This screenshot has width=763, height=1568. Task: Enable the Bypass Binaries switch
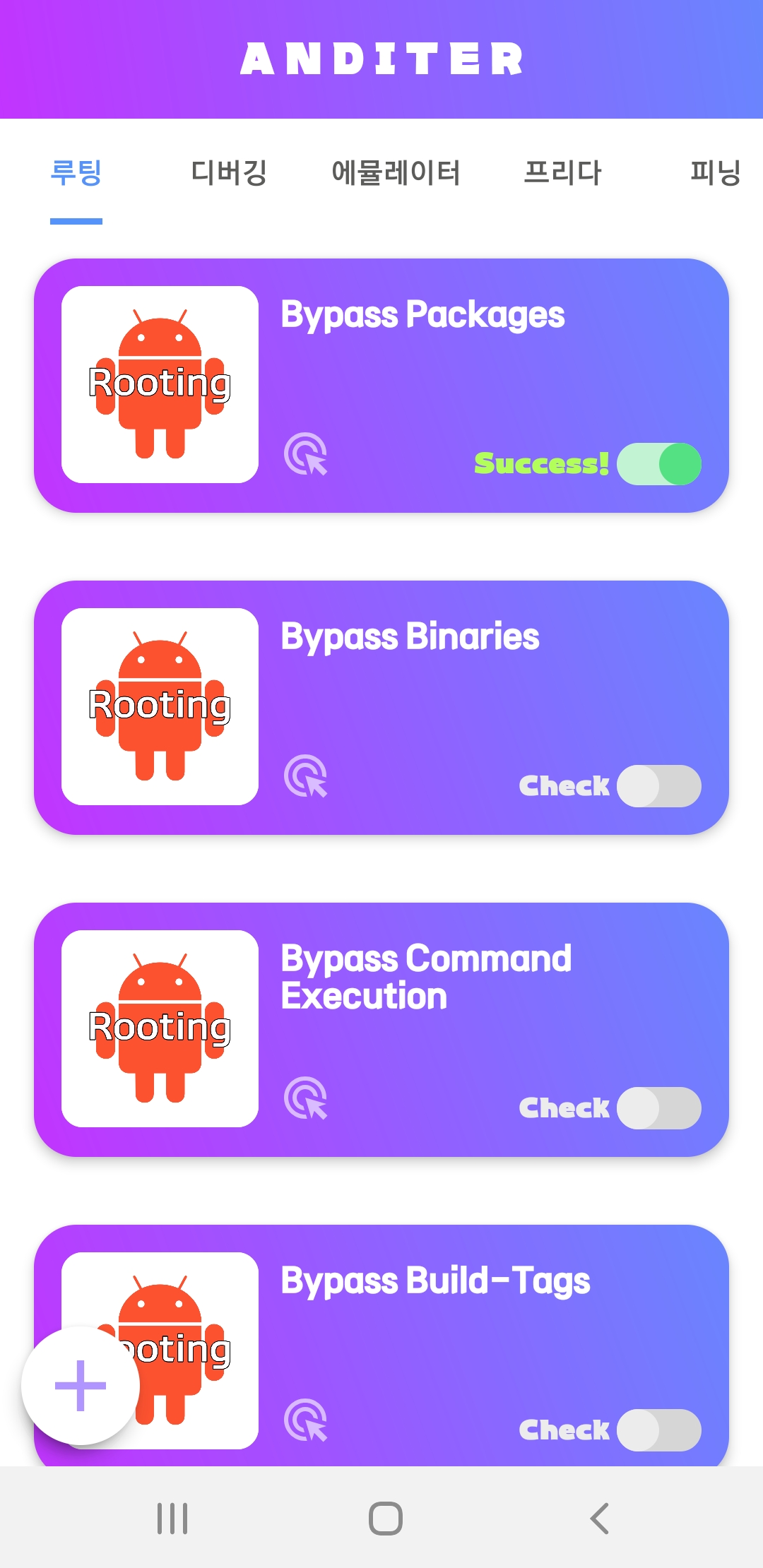(x=658, y=786)
